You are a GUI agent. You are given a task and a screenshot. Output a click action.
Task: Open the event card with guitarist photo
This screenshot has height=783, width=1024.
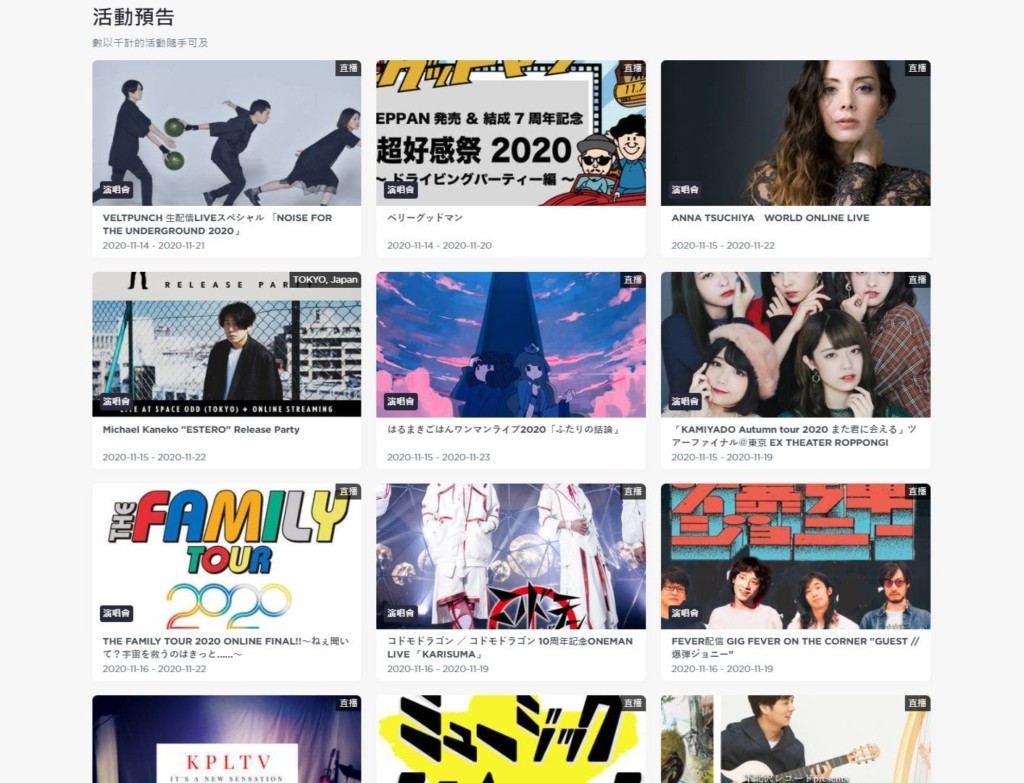tap(795, 740)
